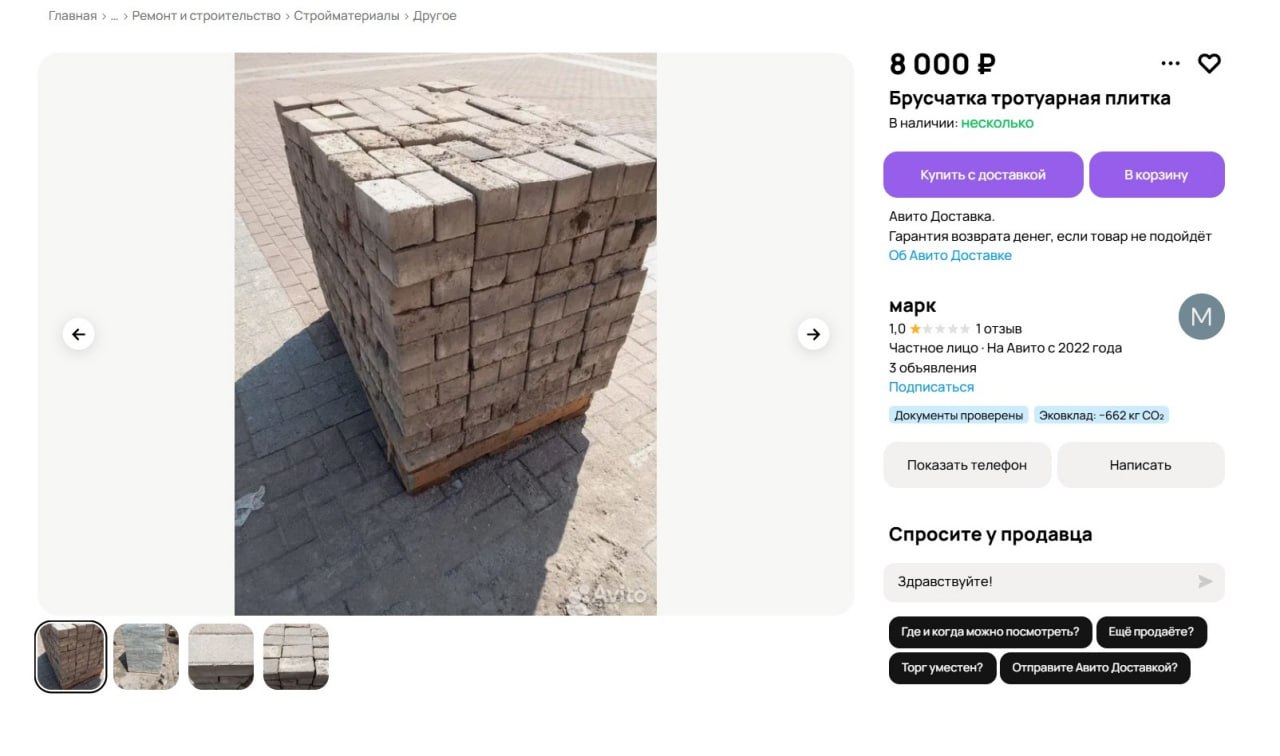Pick "Отправите Авито Доставкой?" chip
This screenshot has width=1280, height=756.
pos(1094,668)
